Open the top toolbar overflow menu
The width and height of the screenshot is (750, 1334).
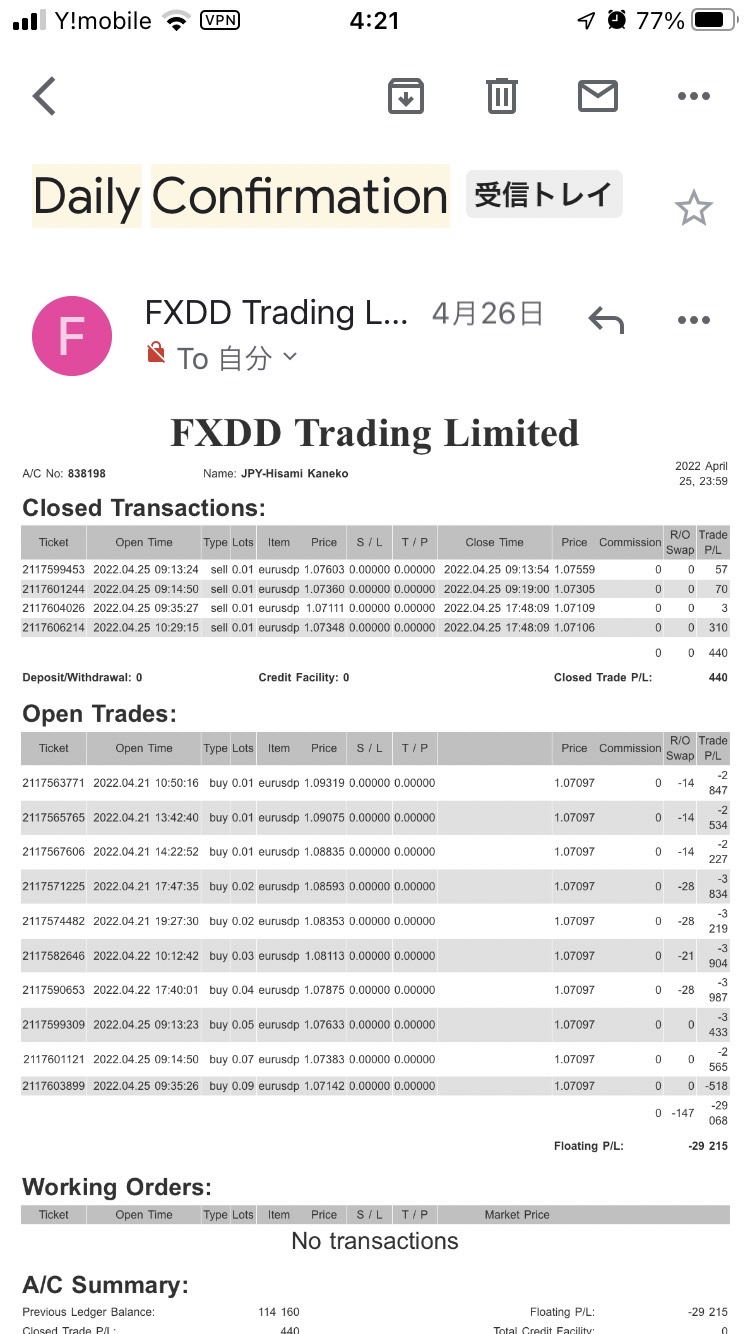pos(694,96)
